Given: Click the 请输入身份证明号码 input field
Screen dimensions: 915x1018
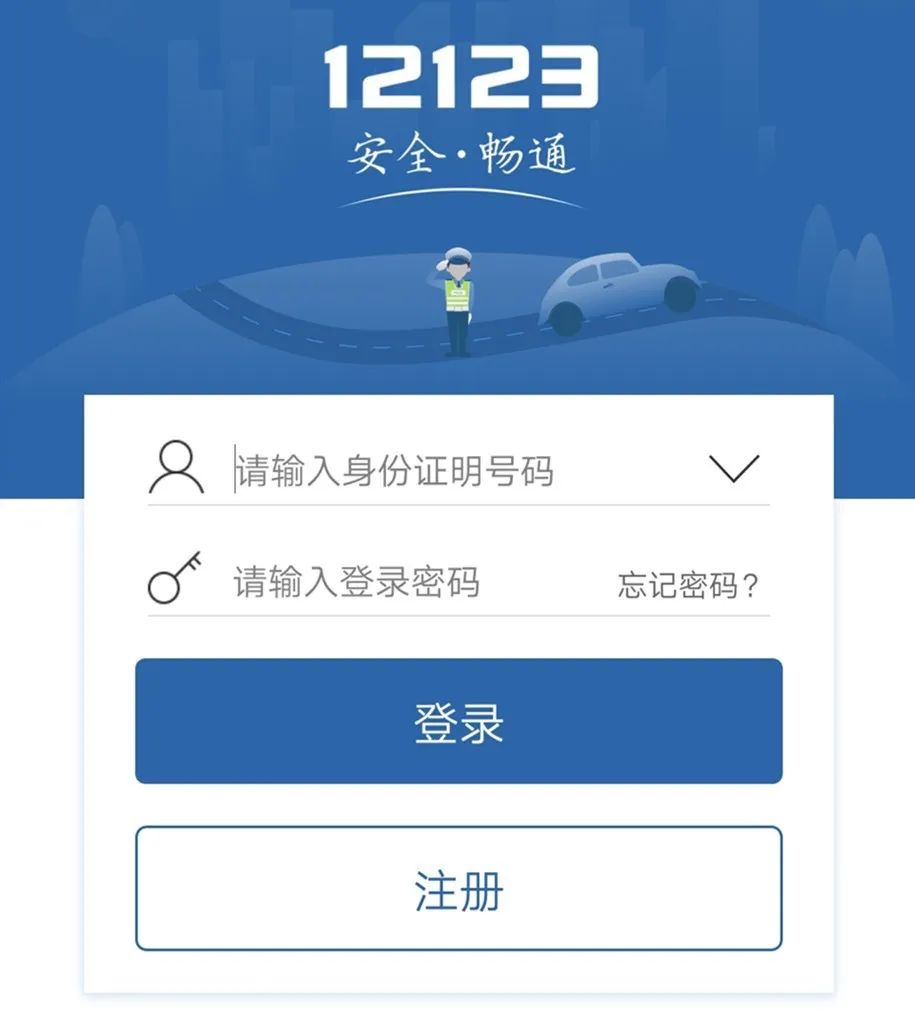Looking at the screenshot, I should click(400, 470).
